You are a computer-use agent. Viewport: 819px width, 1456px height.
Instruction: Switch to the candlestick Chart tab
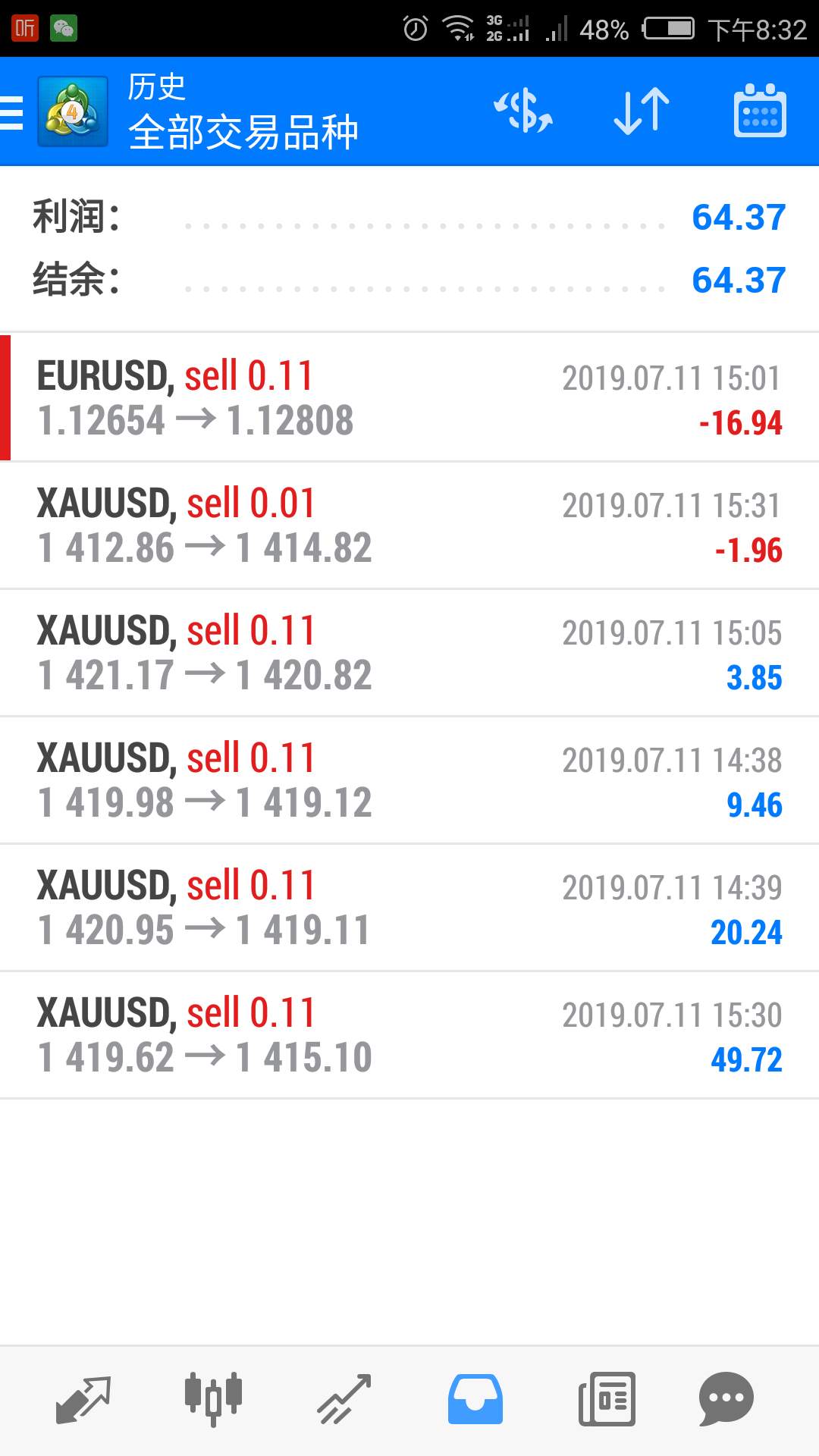point(213,1399)
